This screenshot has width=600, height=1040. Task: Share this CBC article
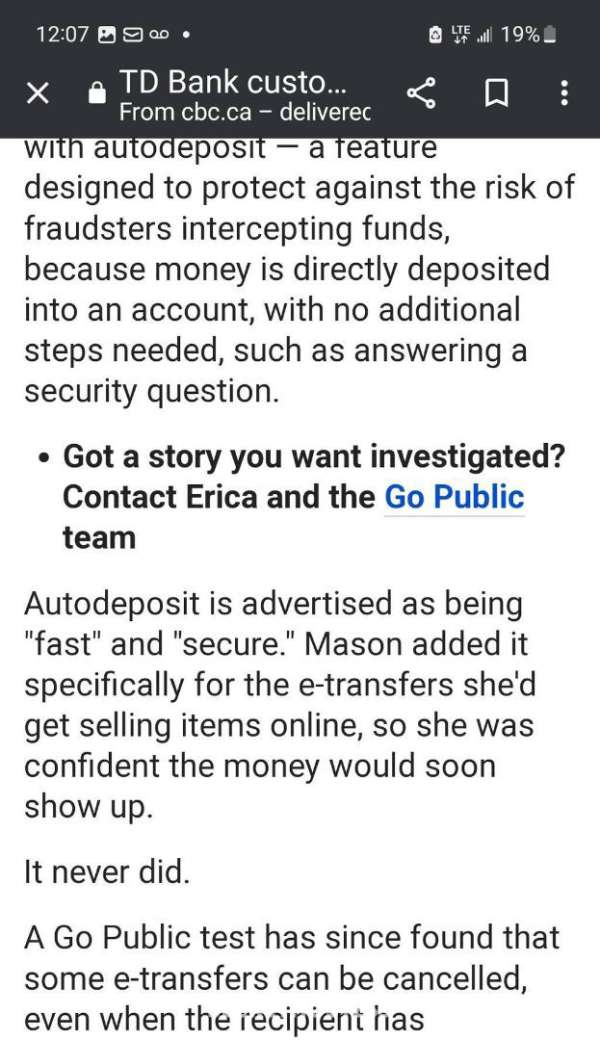pos(422,94)
